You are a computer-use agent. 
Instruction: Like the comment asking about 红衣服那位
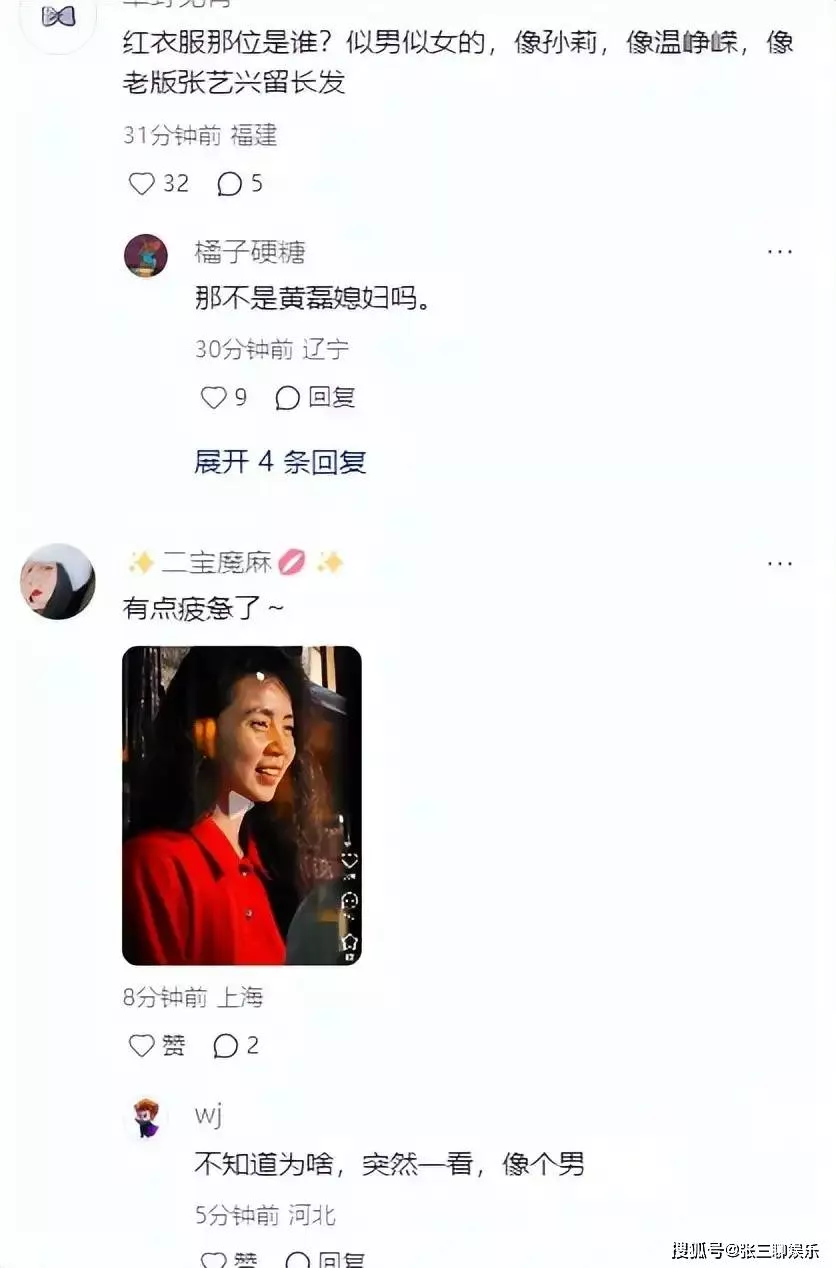coord(143,184)
